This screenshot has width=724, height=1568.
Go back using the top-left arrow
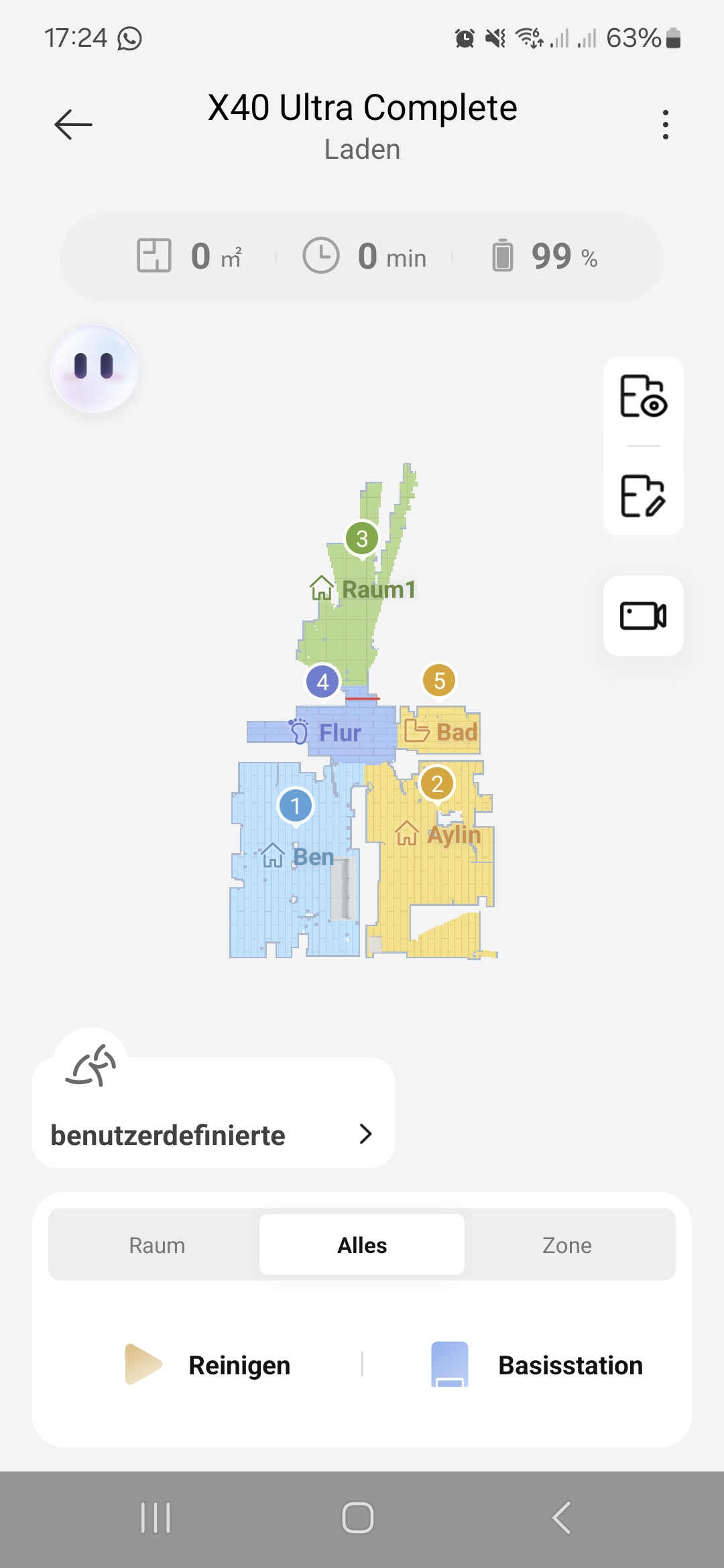point(73,125)
